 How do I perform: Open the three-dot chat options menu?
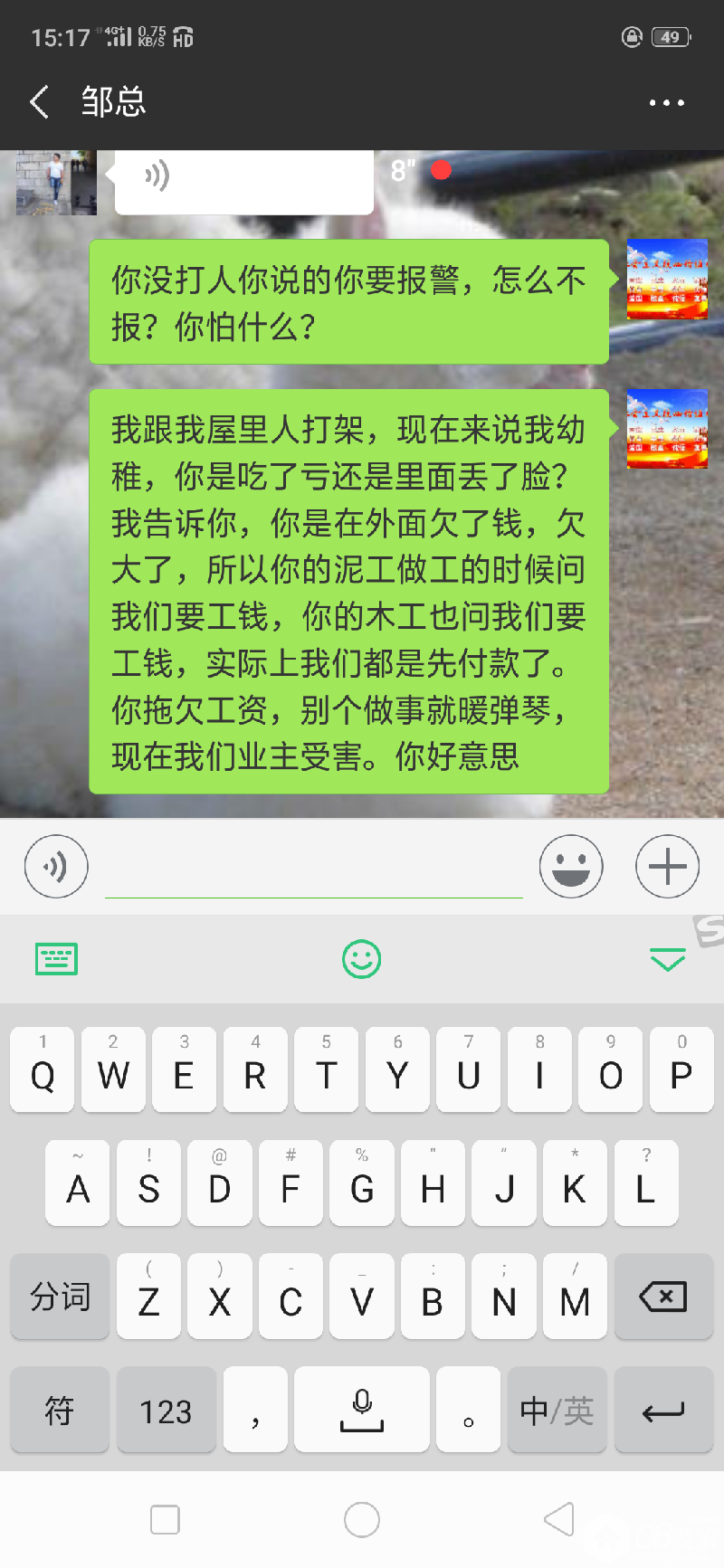point(666,103)
